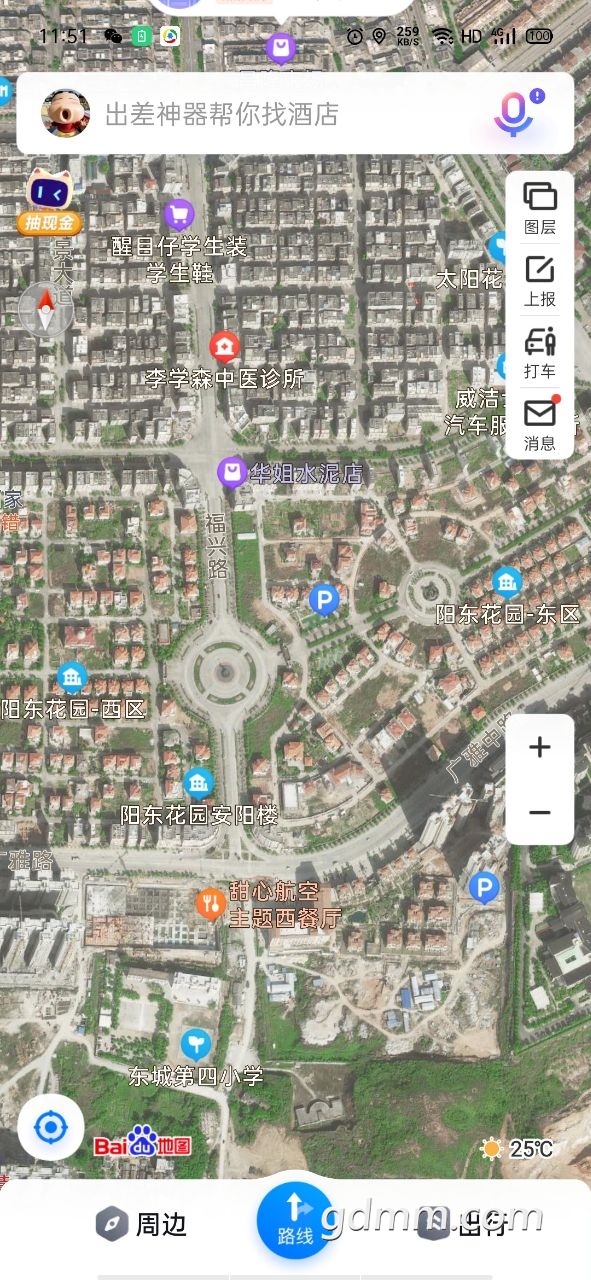Viewport: 591px width, 1280px height.
Task: Tap the compass to reset orientation
Action: pyautogui.click(x=45, y=309)
